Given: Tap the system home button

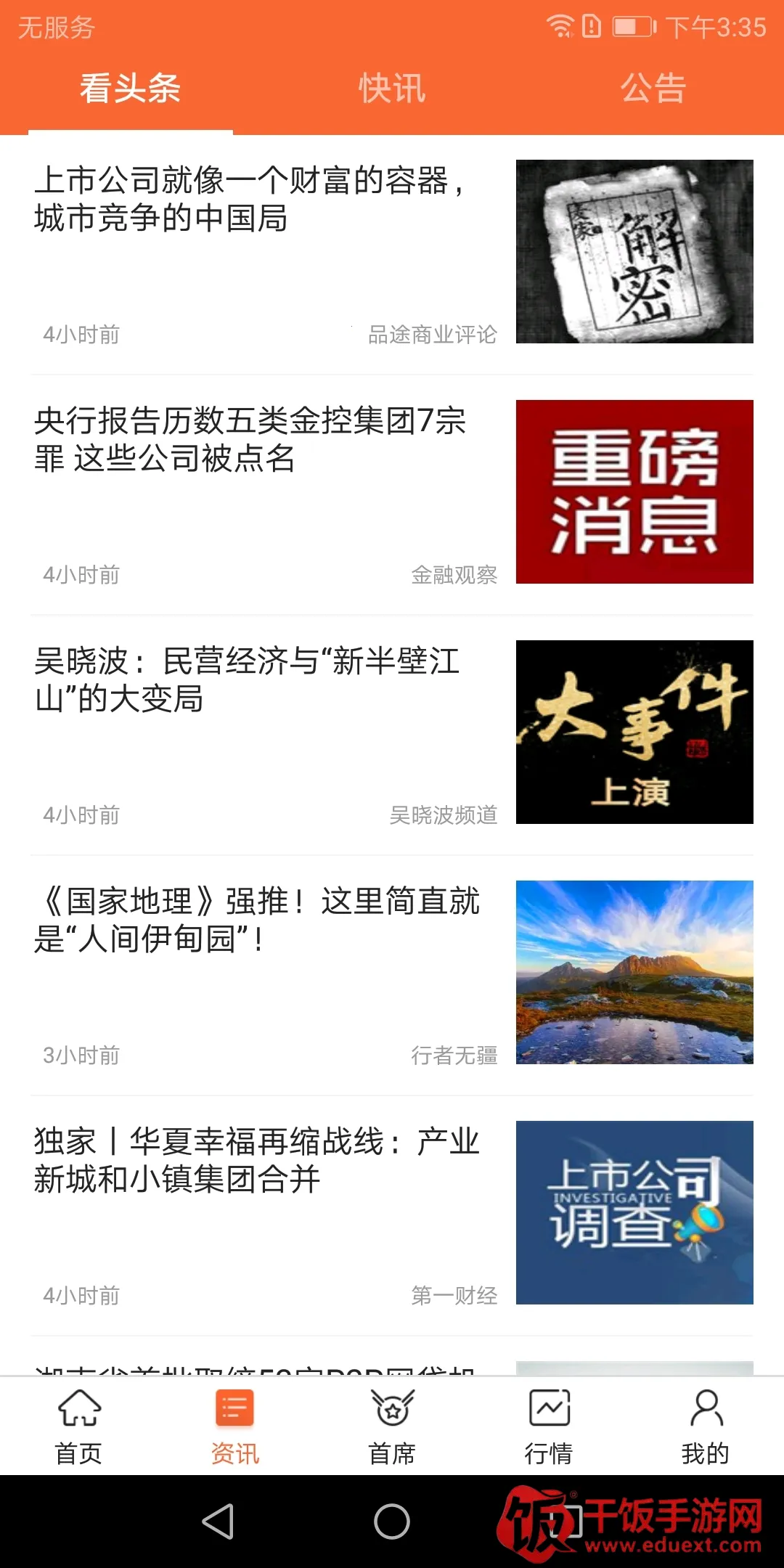Looking at the screenshot, I should click(x=392, y=1522).
